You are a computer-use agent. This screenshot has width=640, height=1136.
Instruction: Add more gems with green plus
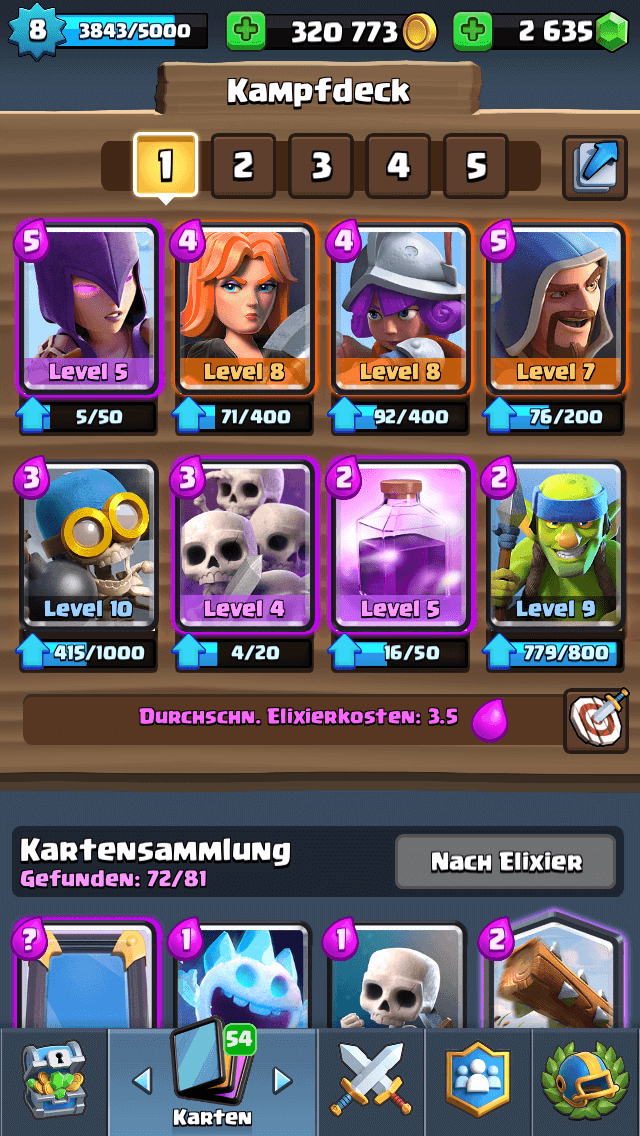pyautogui.click(x=473, y=32)
